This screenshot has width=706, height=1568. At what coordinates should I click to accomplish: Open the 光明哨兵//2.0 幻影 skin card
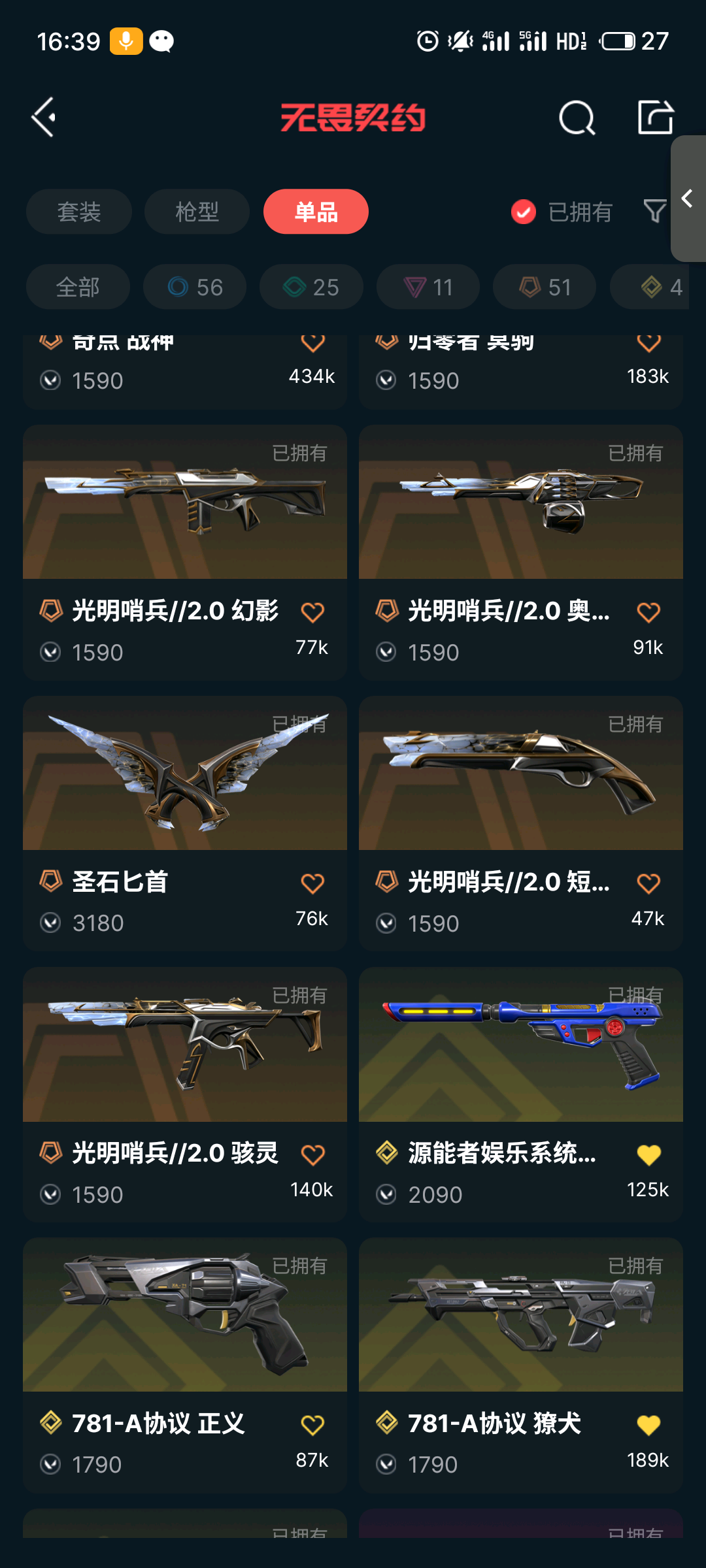[x=185, y=553]
